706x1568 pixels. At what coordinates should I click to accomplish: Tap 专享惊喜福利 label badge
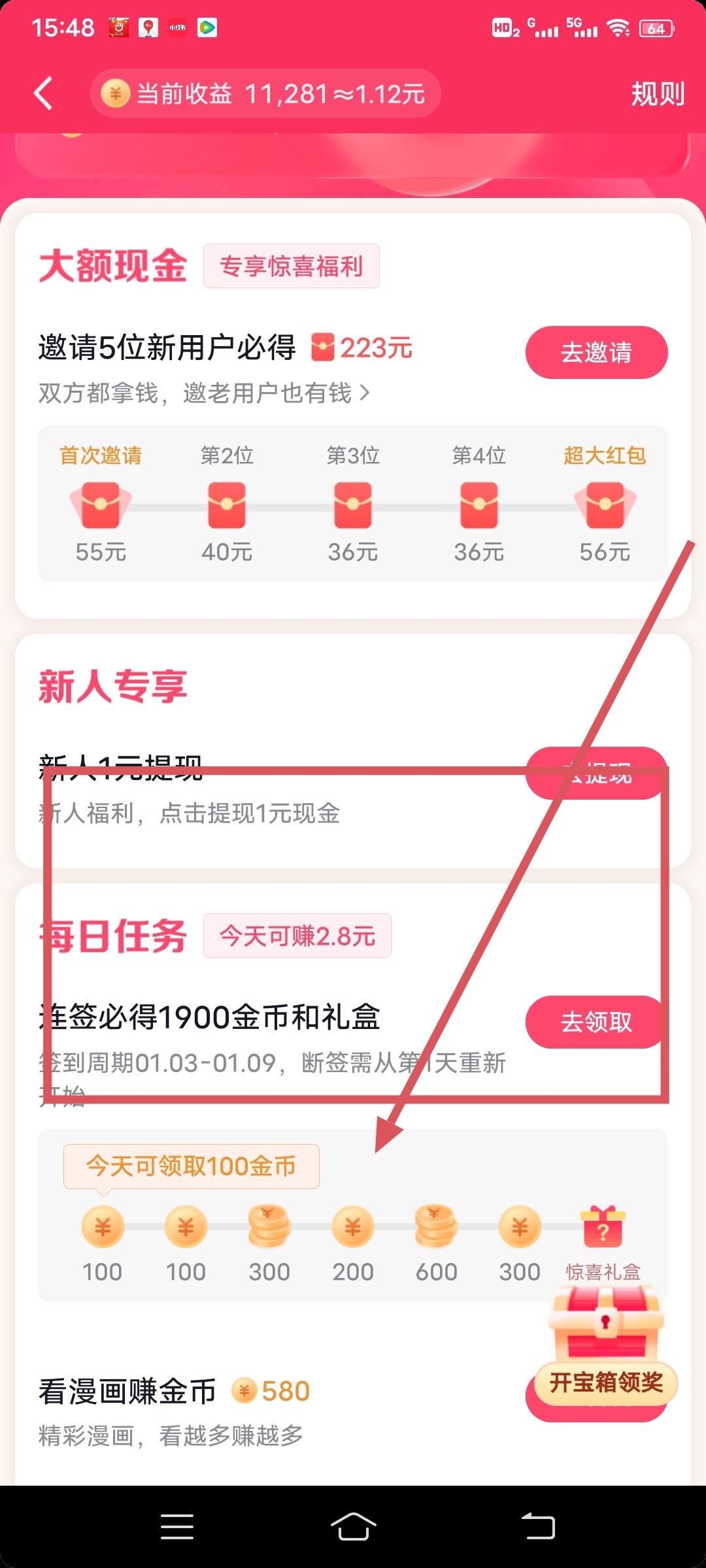[292, 265]
